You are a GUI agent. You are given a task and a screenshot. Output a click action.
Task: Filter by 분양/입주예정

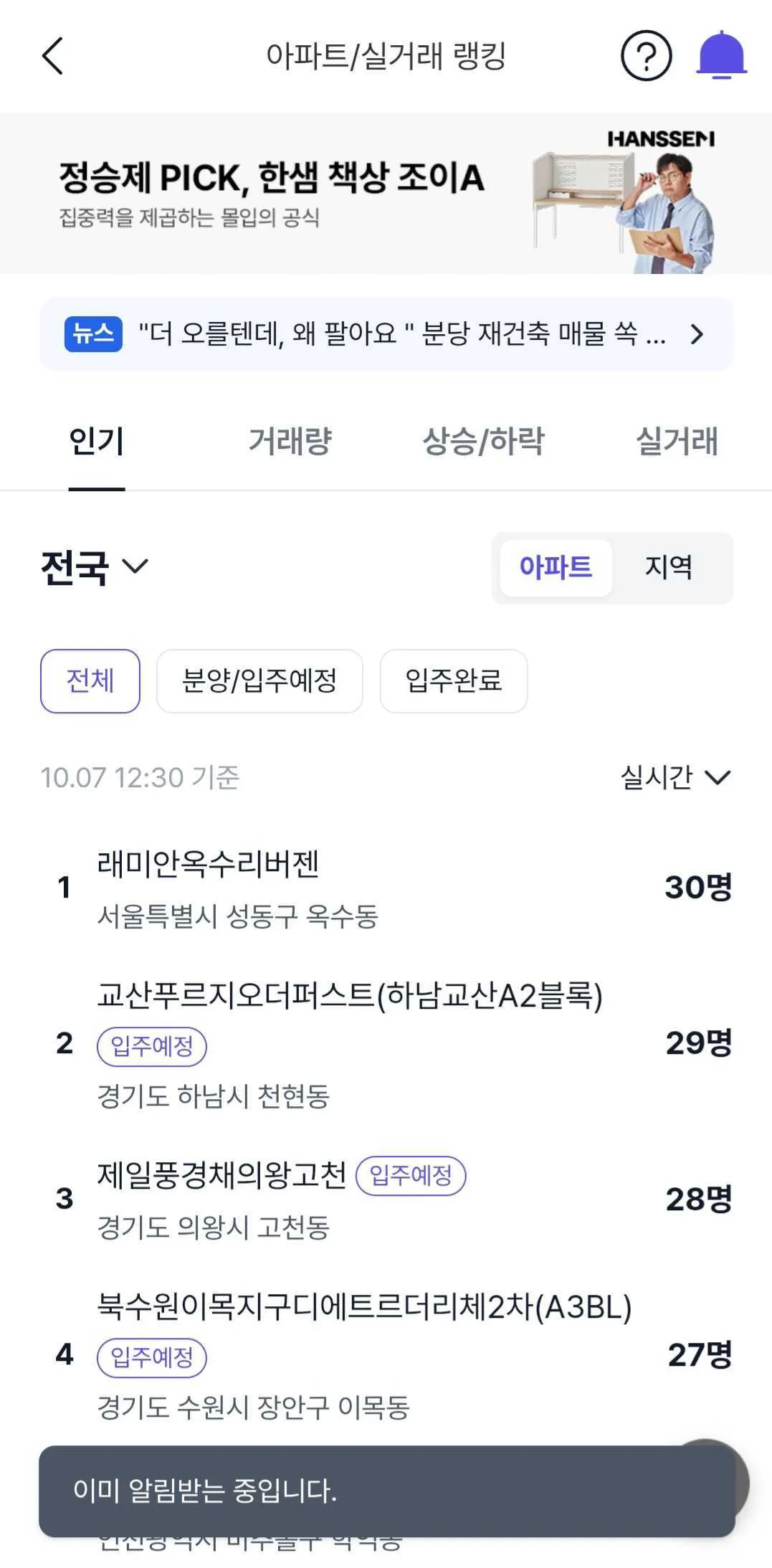tap(259, 681)
